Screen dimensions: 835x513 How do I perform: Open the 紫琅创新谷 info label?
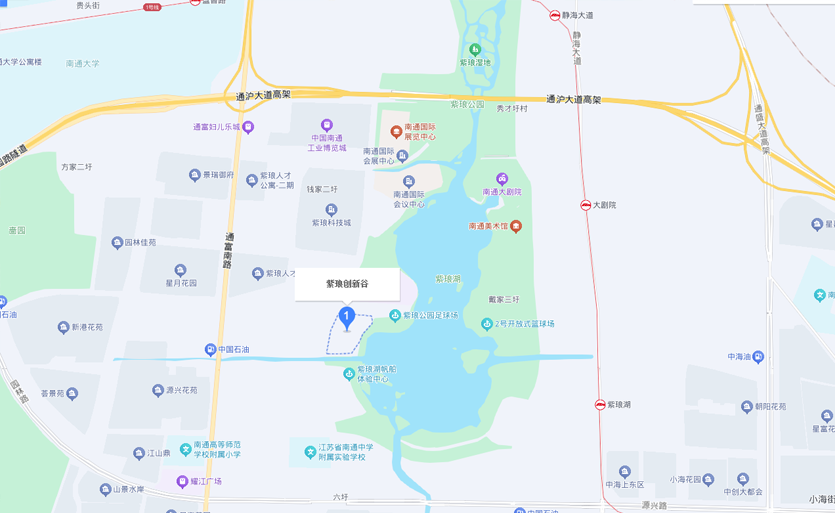[347, 284]
